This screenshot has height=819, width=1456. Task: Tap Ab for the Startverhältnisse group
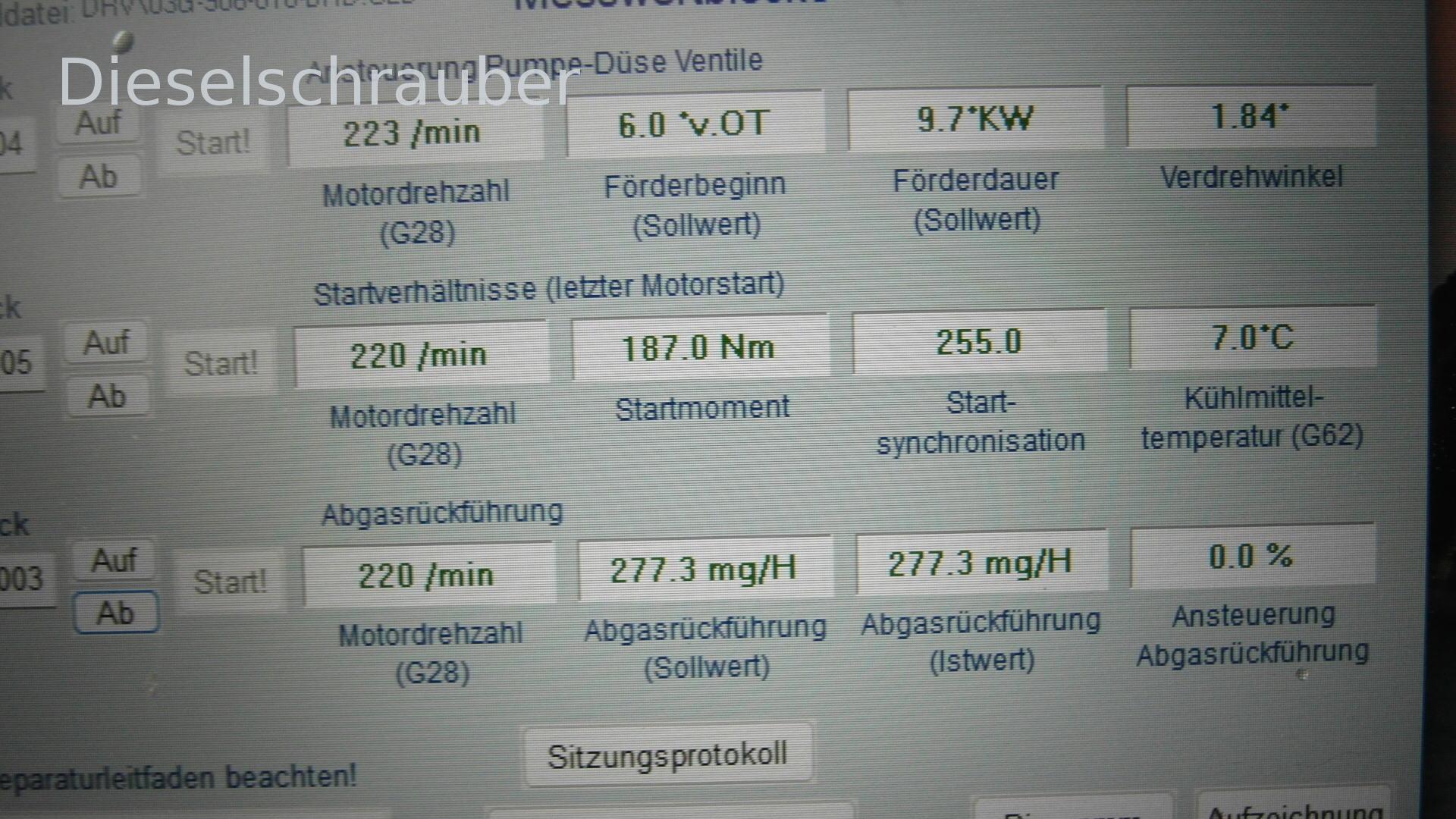(107, 396)
